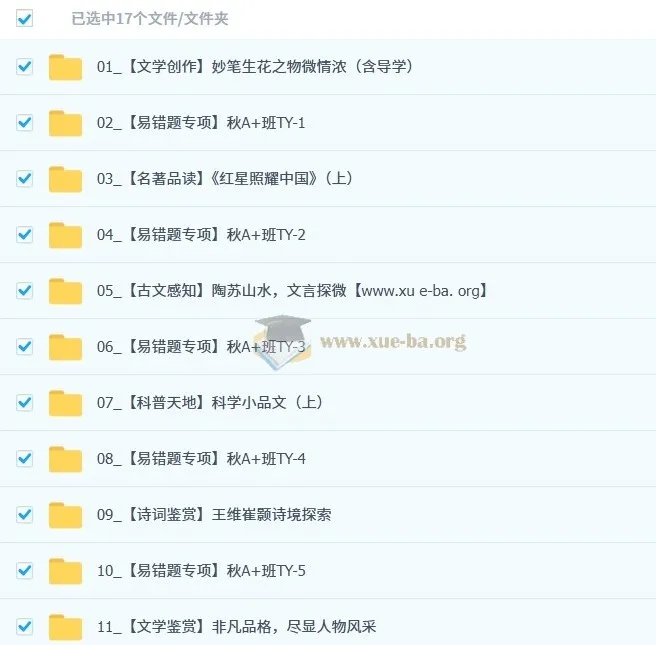Deselect the checkbox for 04_【易错题专项】秋A+班TY-2

coord(25,235)
